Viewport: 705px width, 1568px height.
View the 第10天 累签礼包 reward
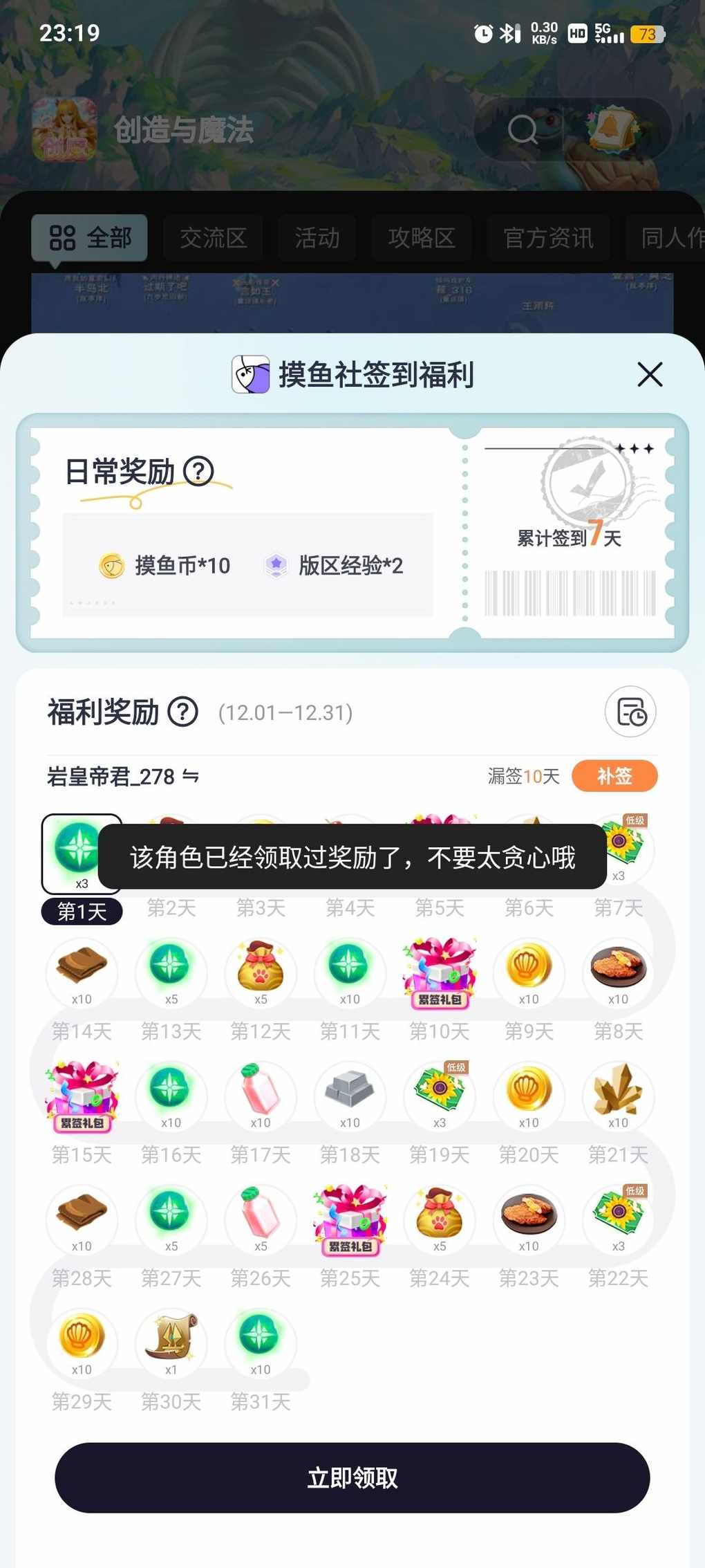440,972
